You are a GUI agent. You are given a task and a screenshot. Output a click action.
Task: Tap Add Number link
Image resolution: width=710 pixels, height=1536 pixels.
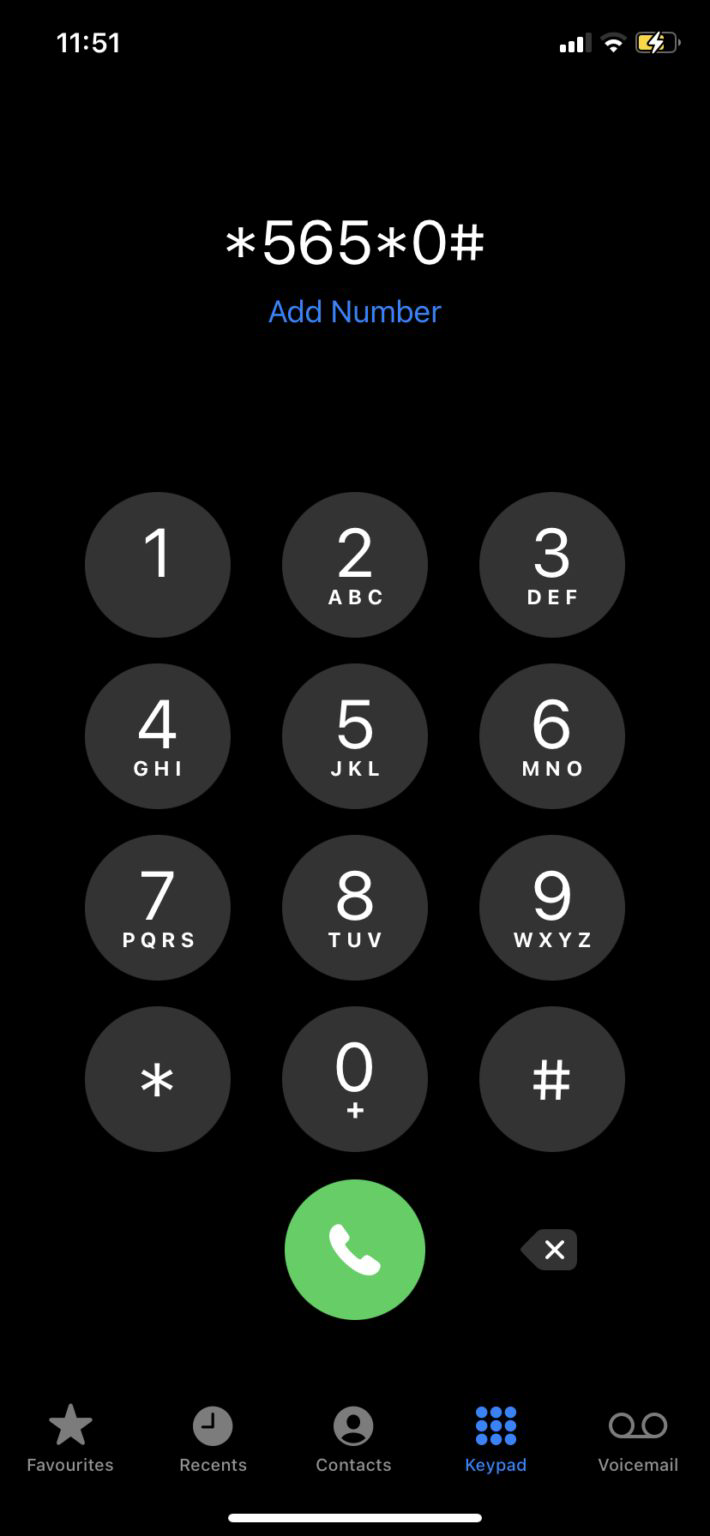[355, 312]
